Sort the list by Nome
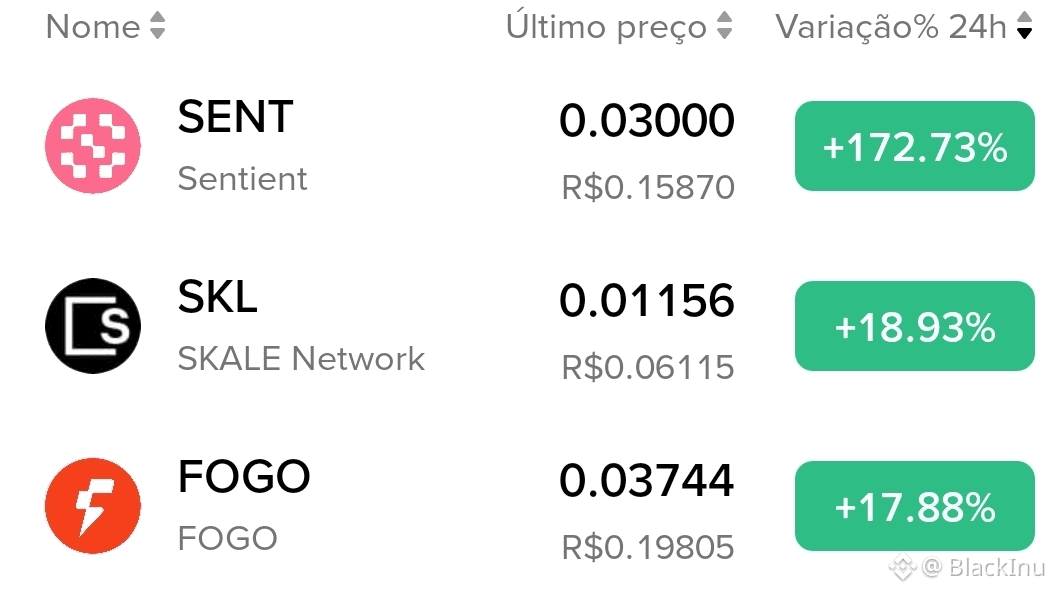1053x592 pixels. pyautogui.click(x=105, y=27)
